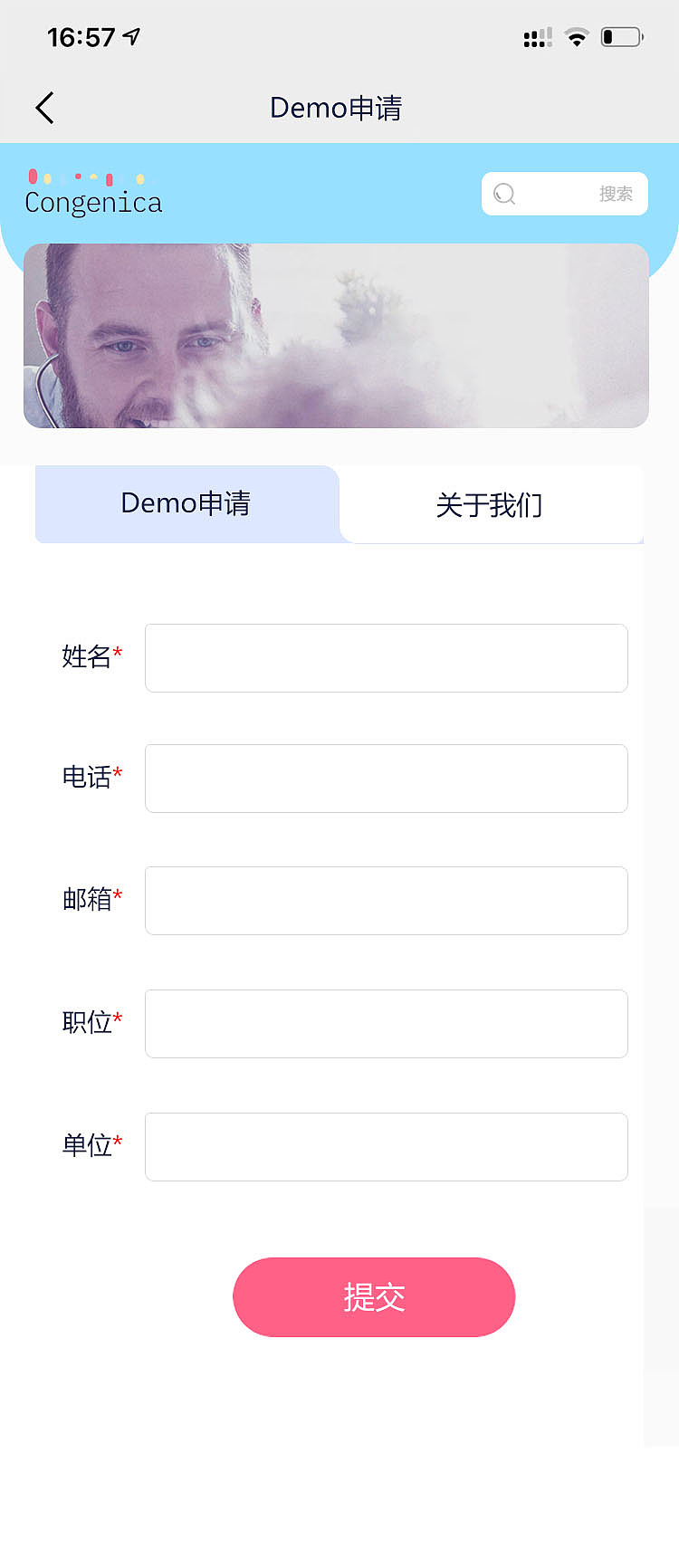Tap the battery indicator in the status bar
The height and width of the screenshot is (1568, 679).
[622, 37]
